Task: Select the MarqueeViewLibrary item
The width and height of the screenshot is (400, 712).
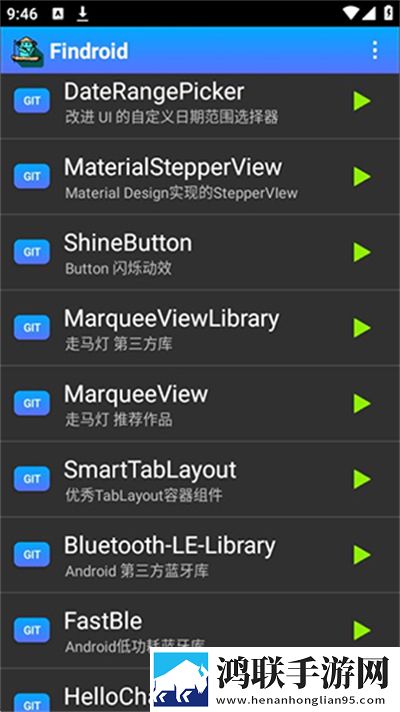Action: tap(200, 327)
